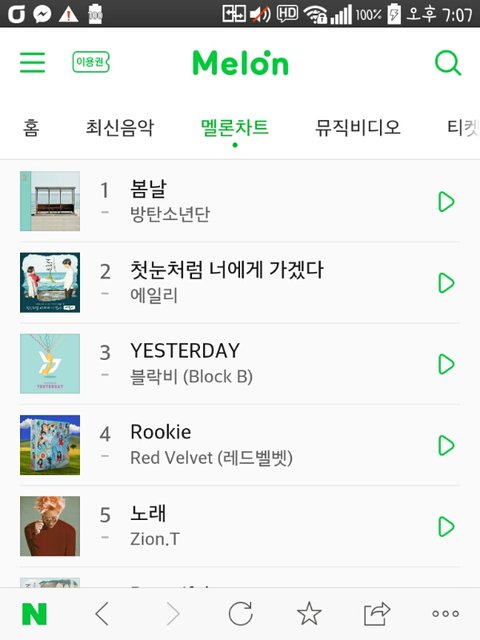Share this page
This screenshot has width=480, height=640.
click(377, 613)
